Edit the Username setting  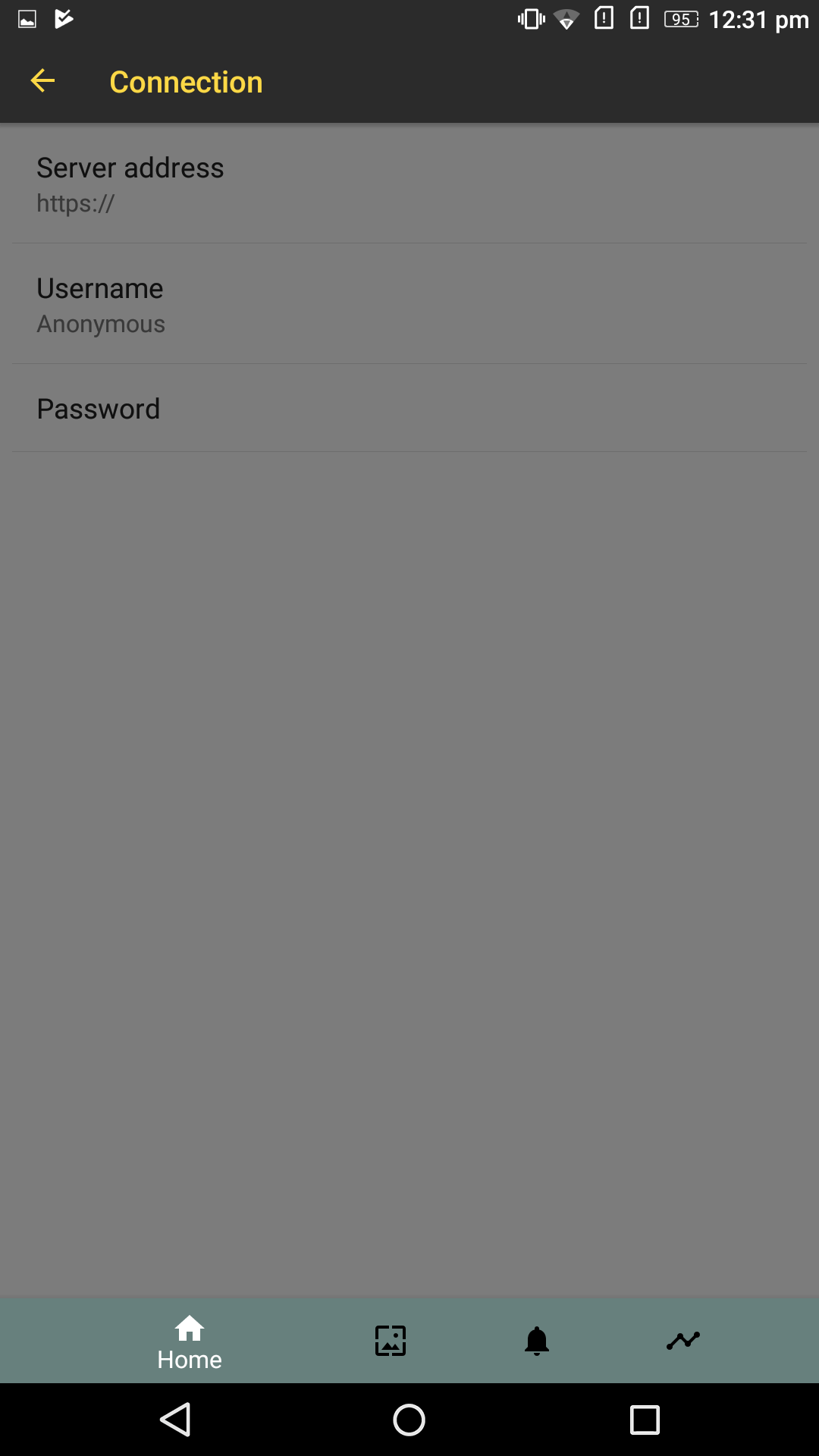(409, 304)
